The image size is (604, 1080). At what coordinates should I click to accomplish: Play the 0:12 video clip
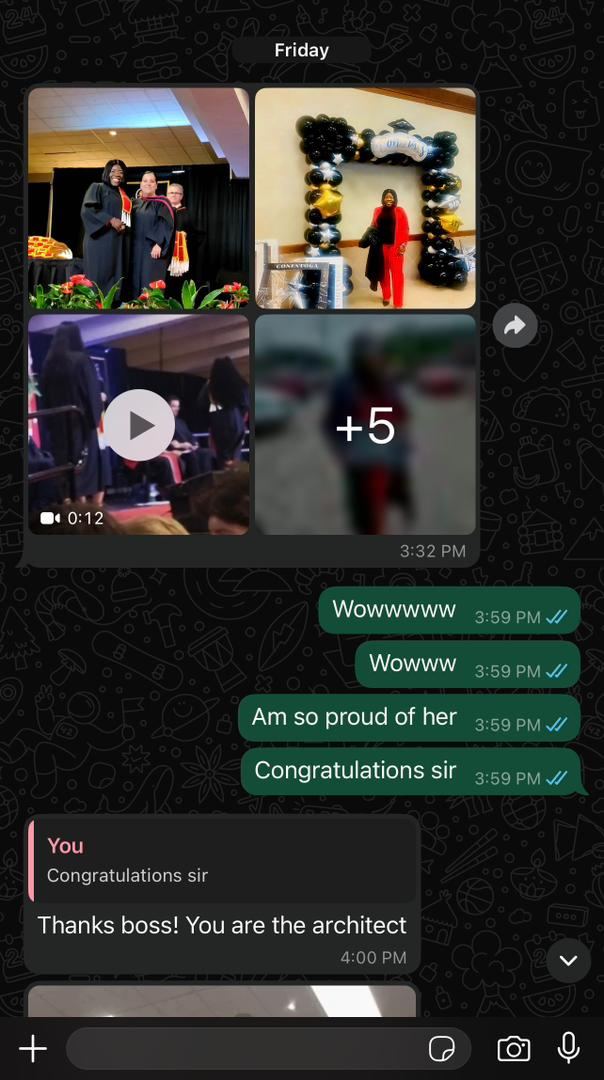point(139,425)
